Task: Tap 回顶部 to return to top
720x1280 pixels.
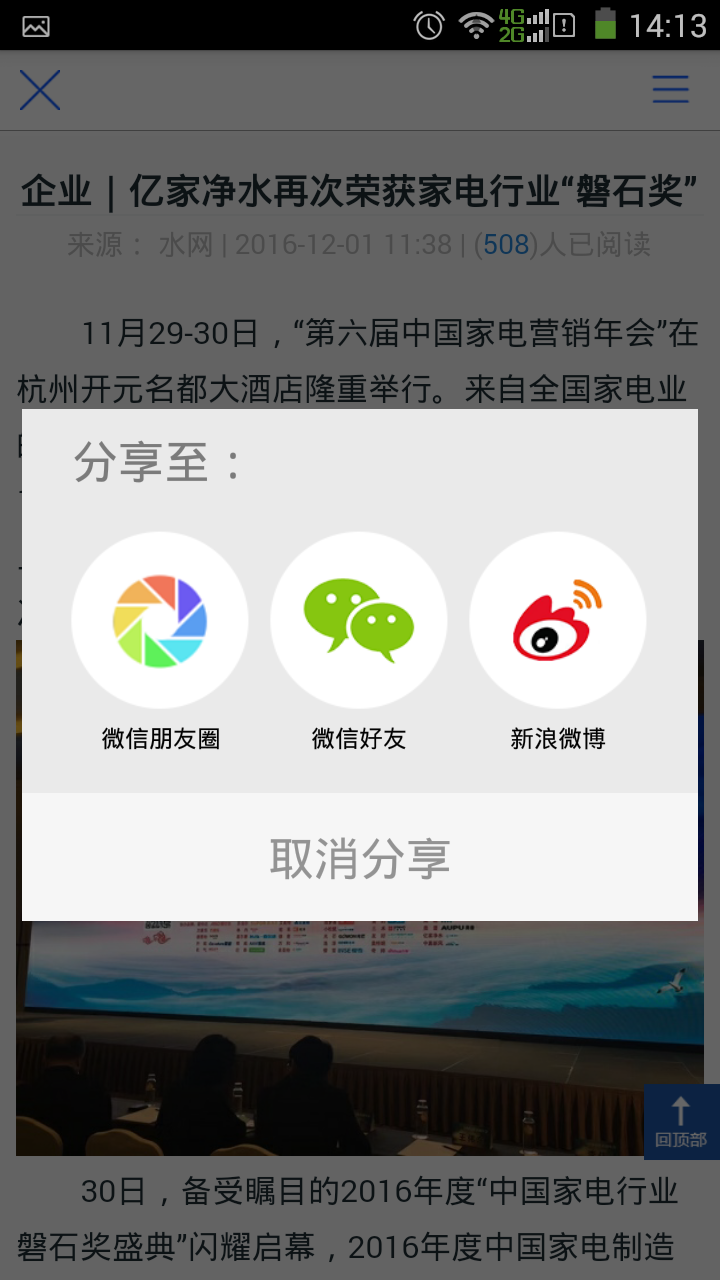Action: click(x=681, y=1122)
